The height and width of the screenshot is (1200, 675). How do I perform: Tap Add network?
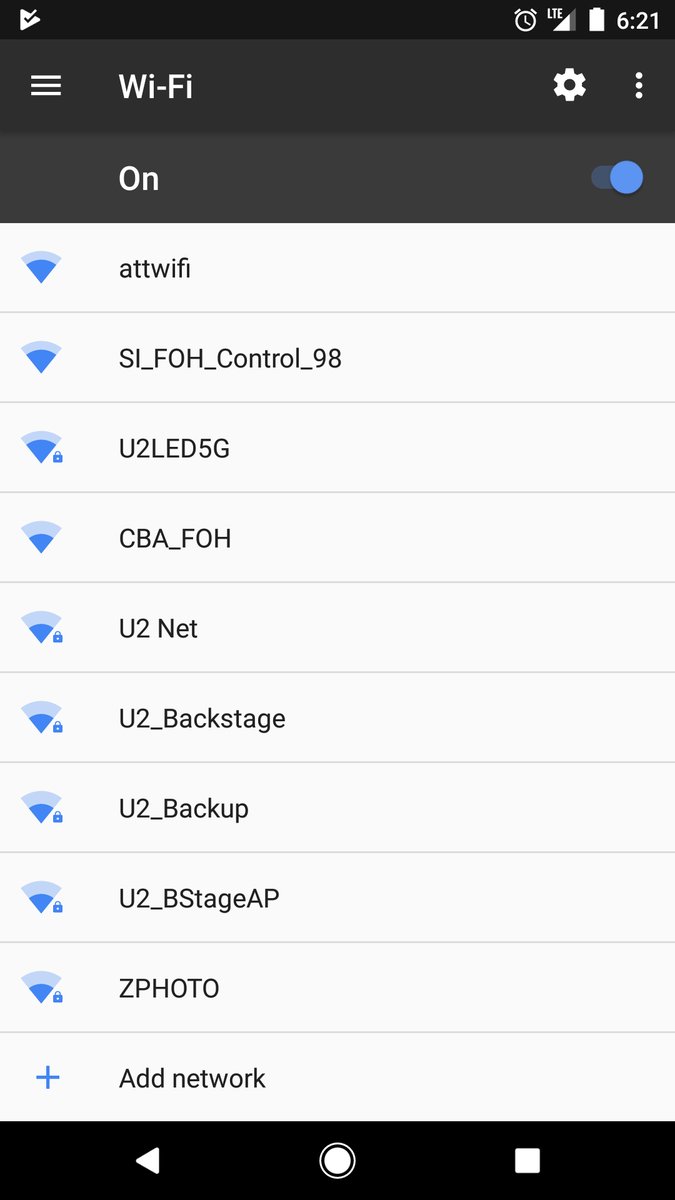[x=337, y=1078]
